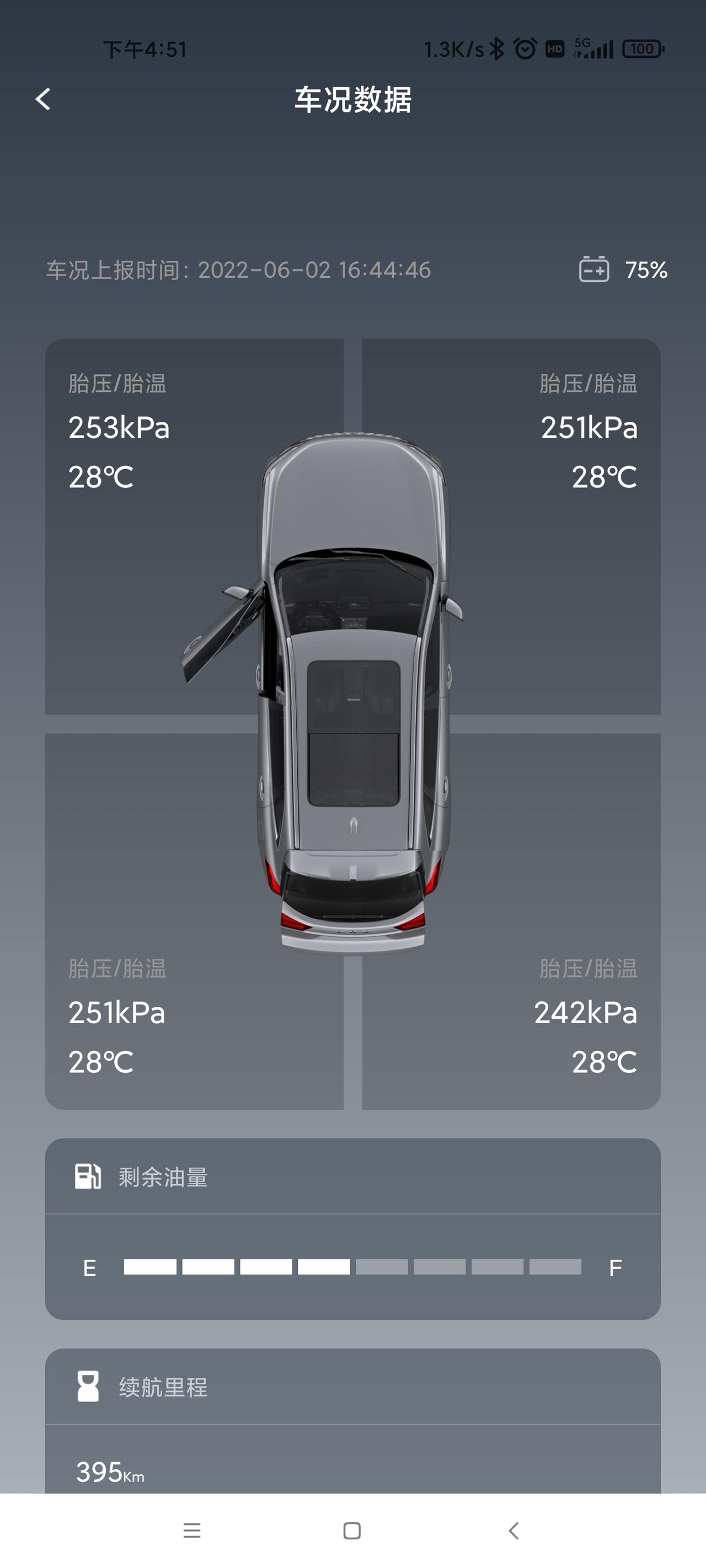Open the recent apps menu
The height and width of the screenshot is (1568, 706).
click(192, 1529)
